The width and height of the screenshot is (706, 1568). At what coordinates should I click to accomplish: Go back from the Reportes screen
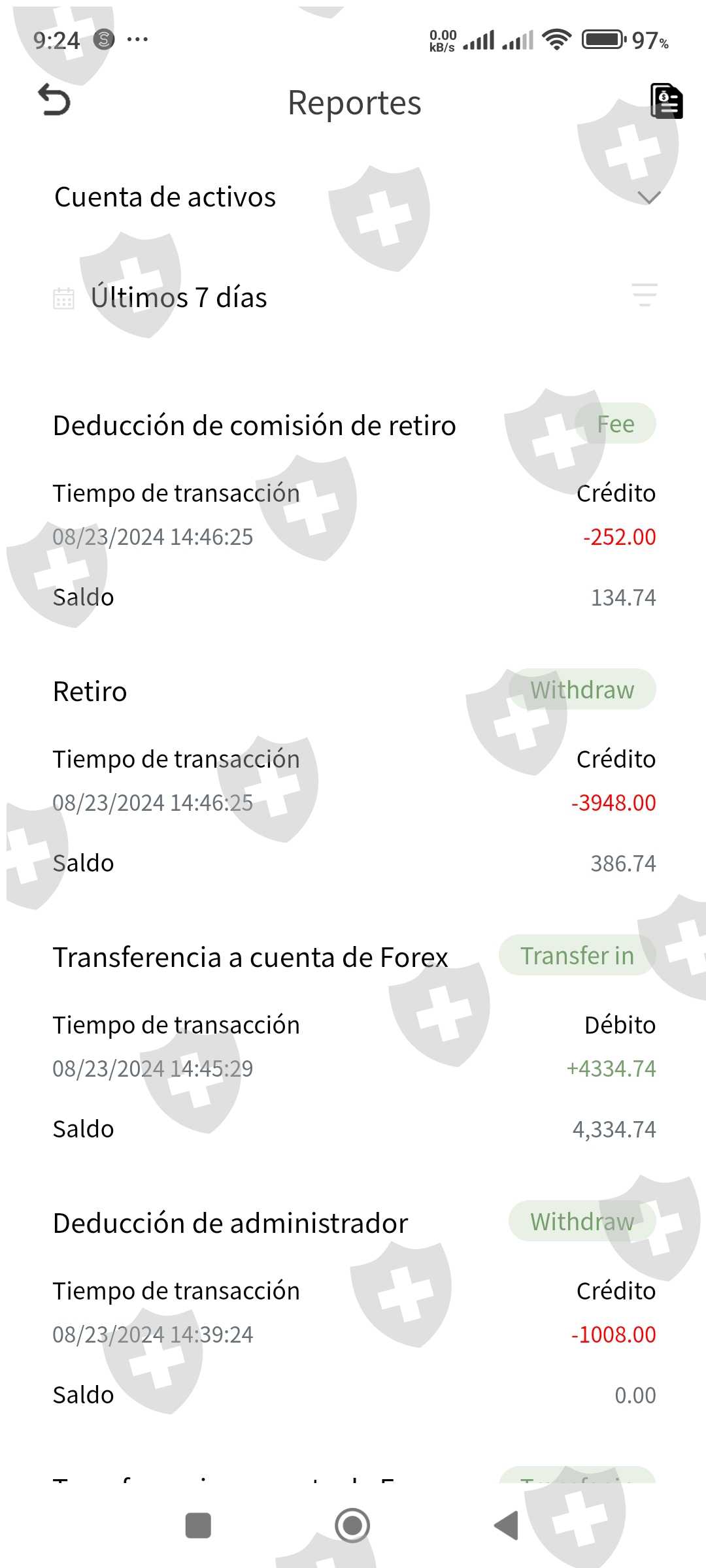54,101
